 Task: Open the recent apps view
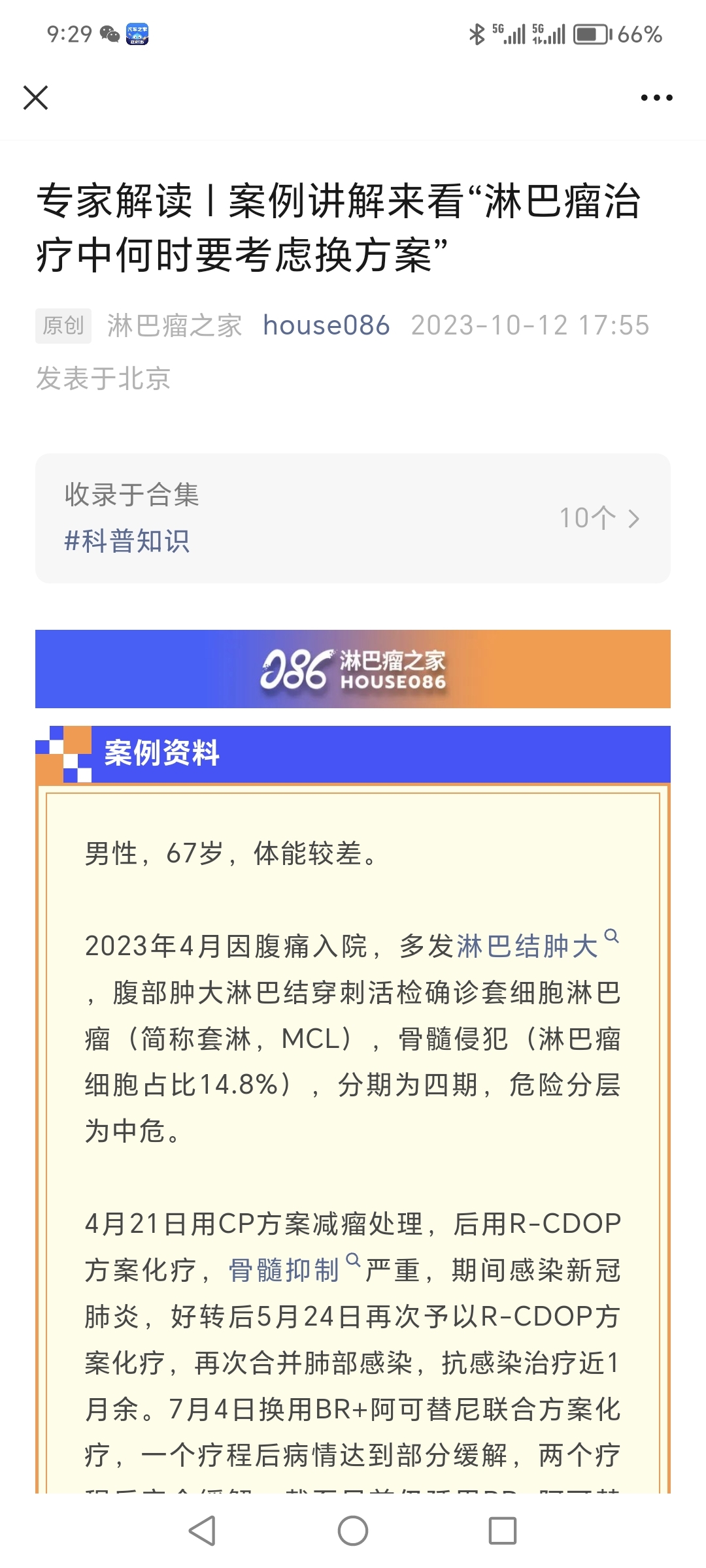(x=503, y=1531)
